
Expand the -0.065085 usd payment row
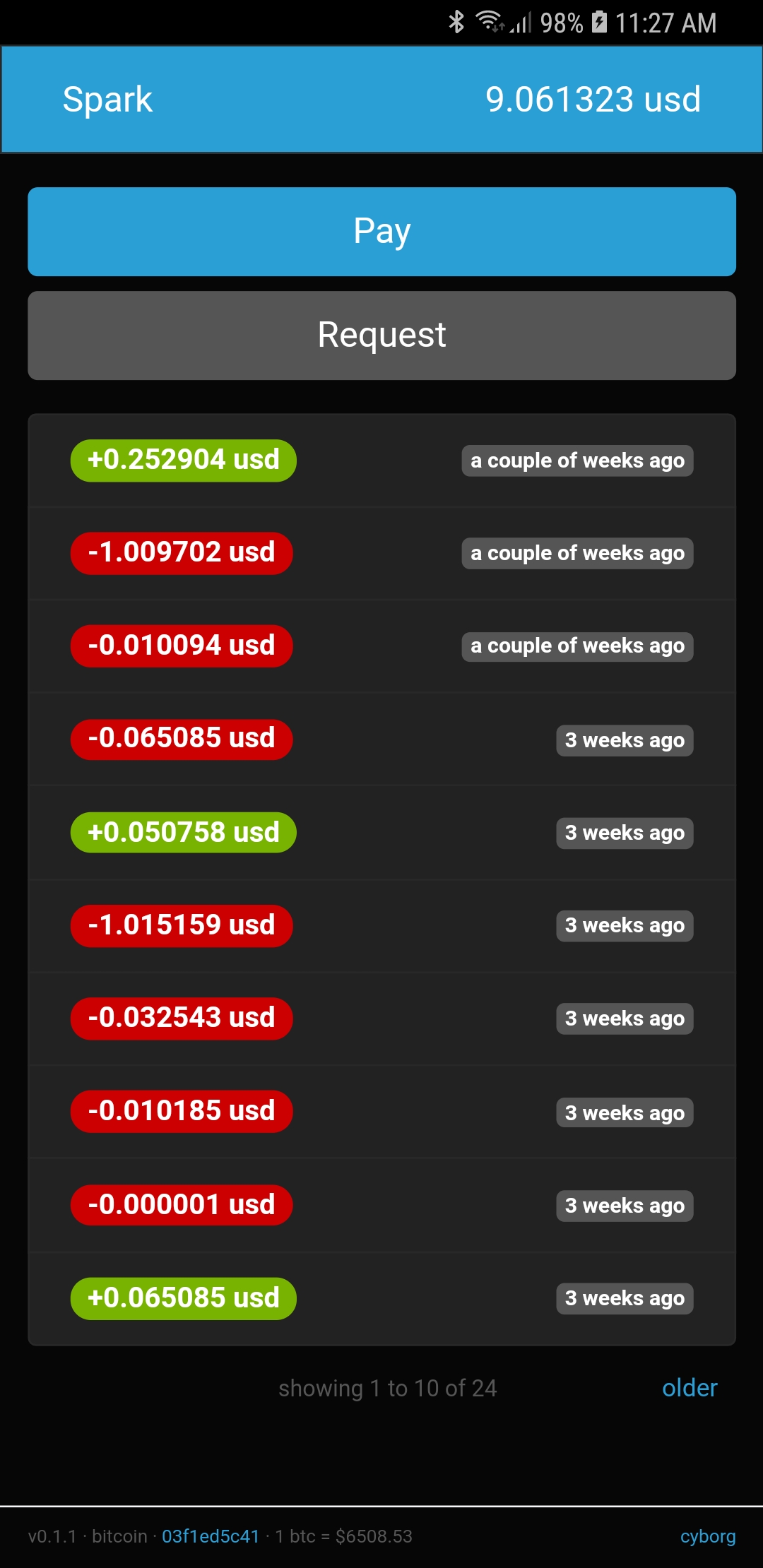(381, 740)
